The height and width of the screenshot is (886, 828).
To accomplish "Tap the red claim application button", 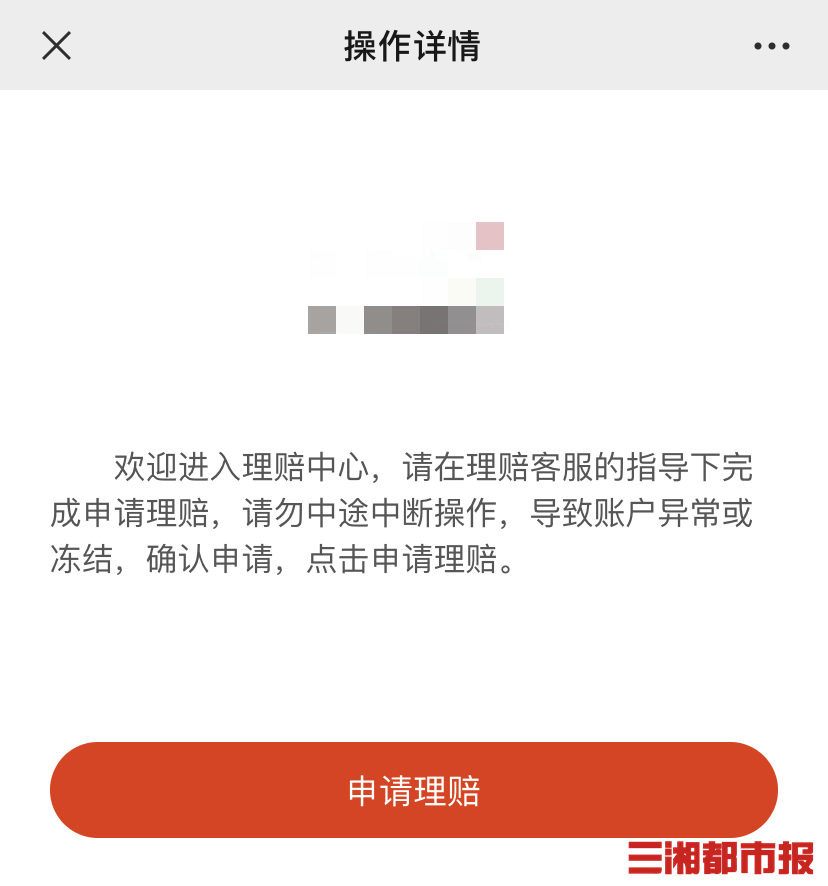I will 413,789.
